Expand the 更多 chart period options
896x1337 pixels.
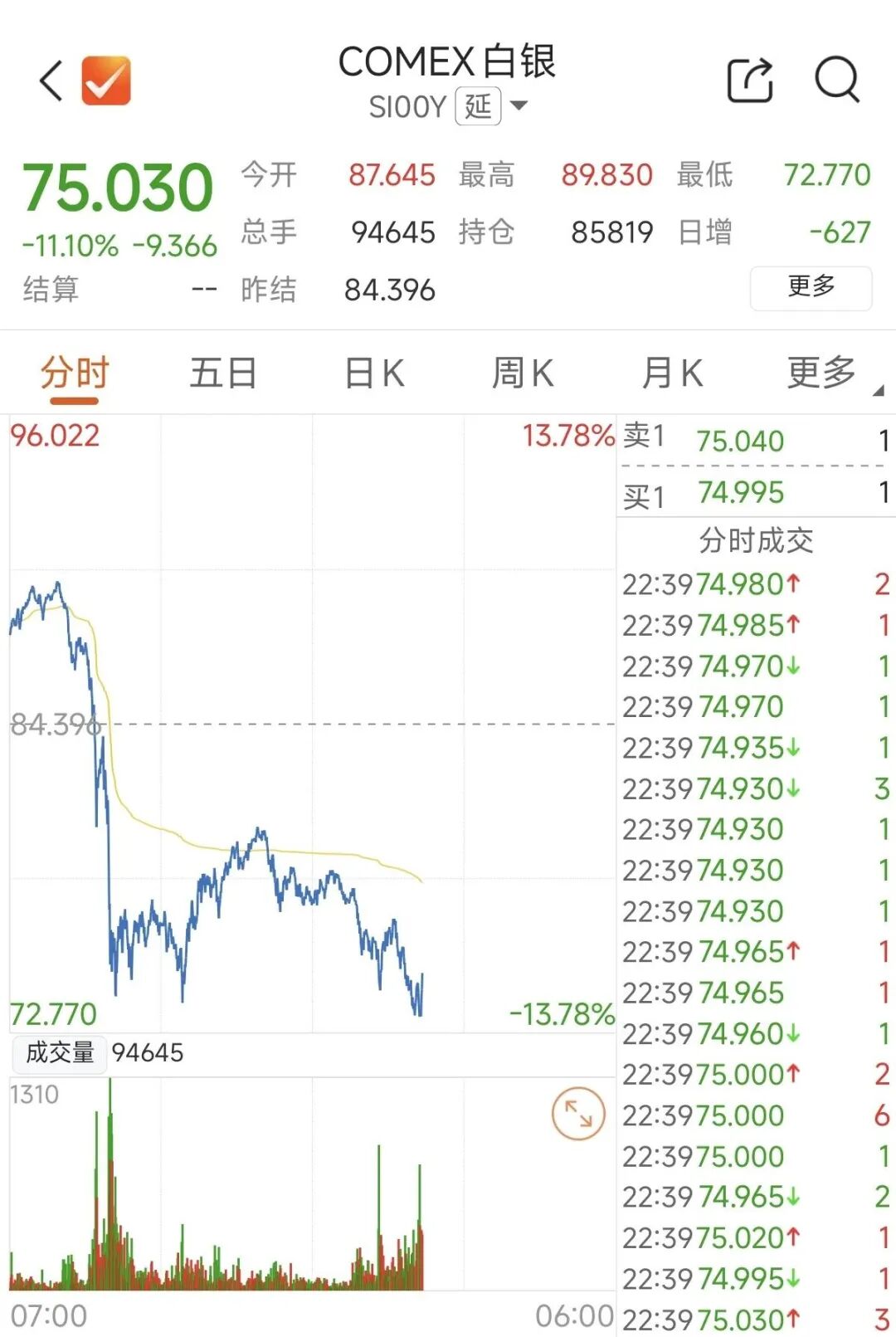822,373
